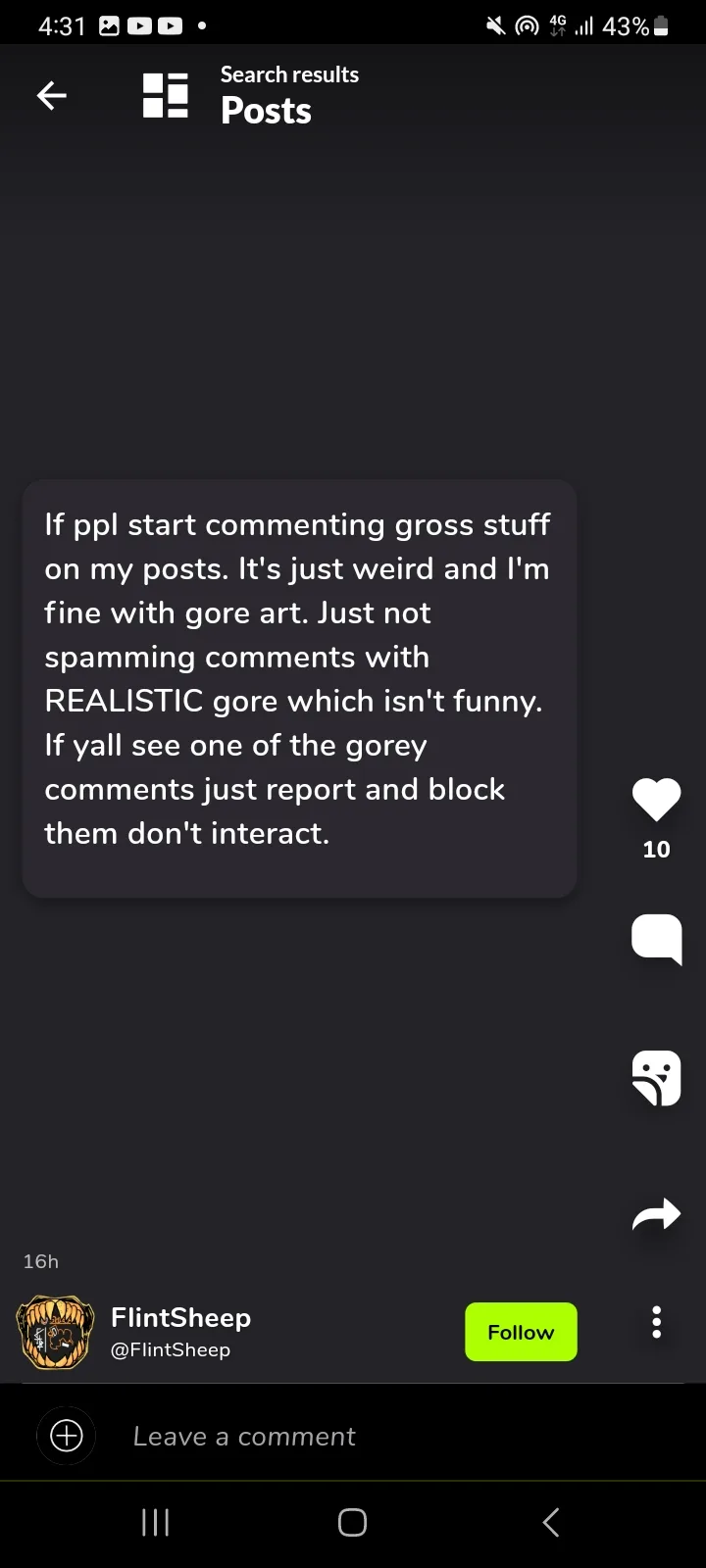Open the system recent apps button

(156, 1522)
